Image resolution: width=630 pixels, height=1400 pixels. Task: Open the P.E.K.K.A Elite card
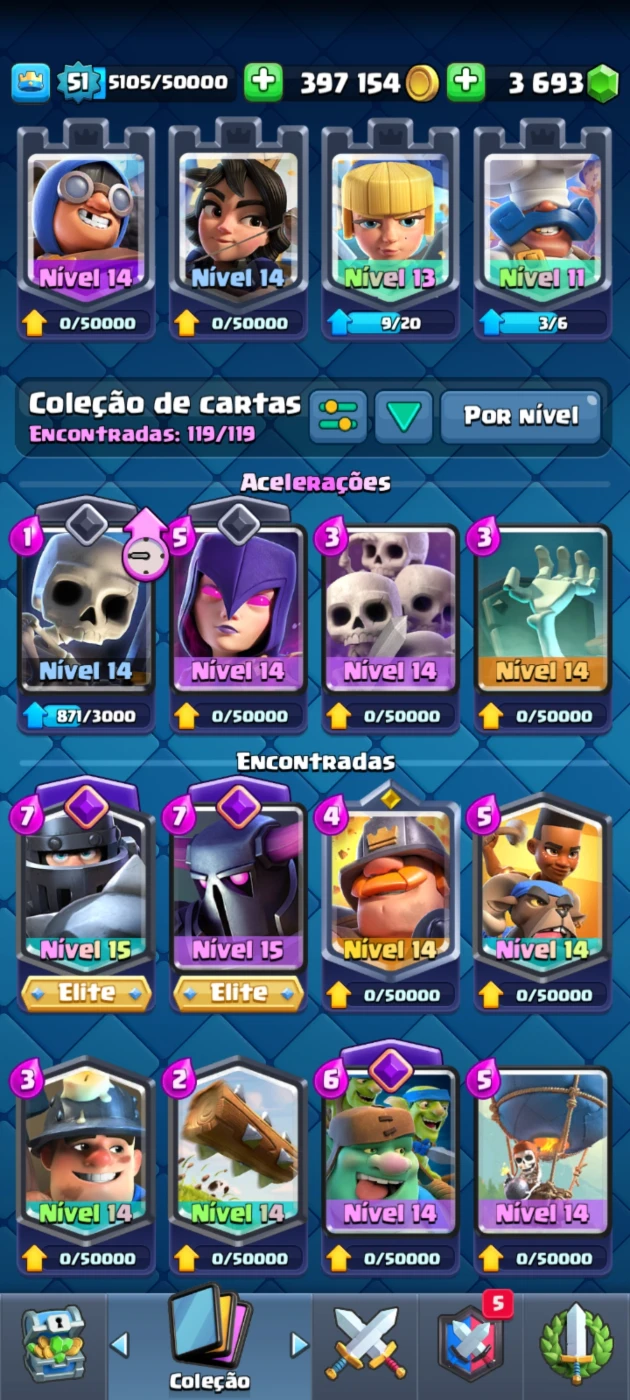(238, 900)
